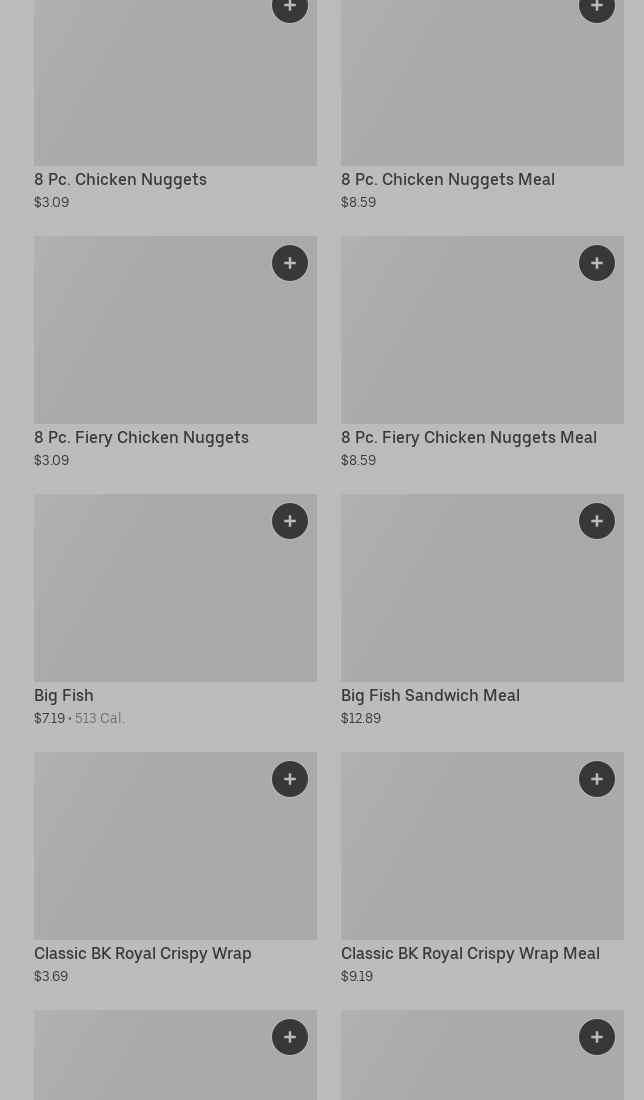Open the 8 Pc. Chicken Nuggets Meal item
Screen dimensions: 644x1100
pos(483,105)
